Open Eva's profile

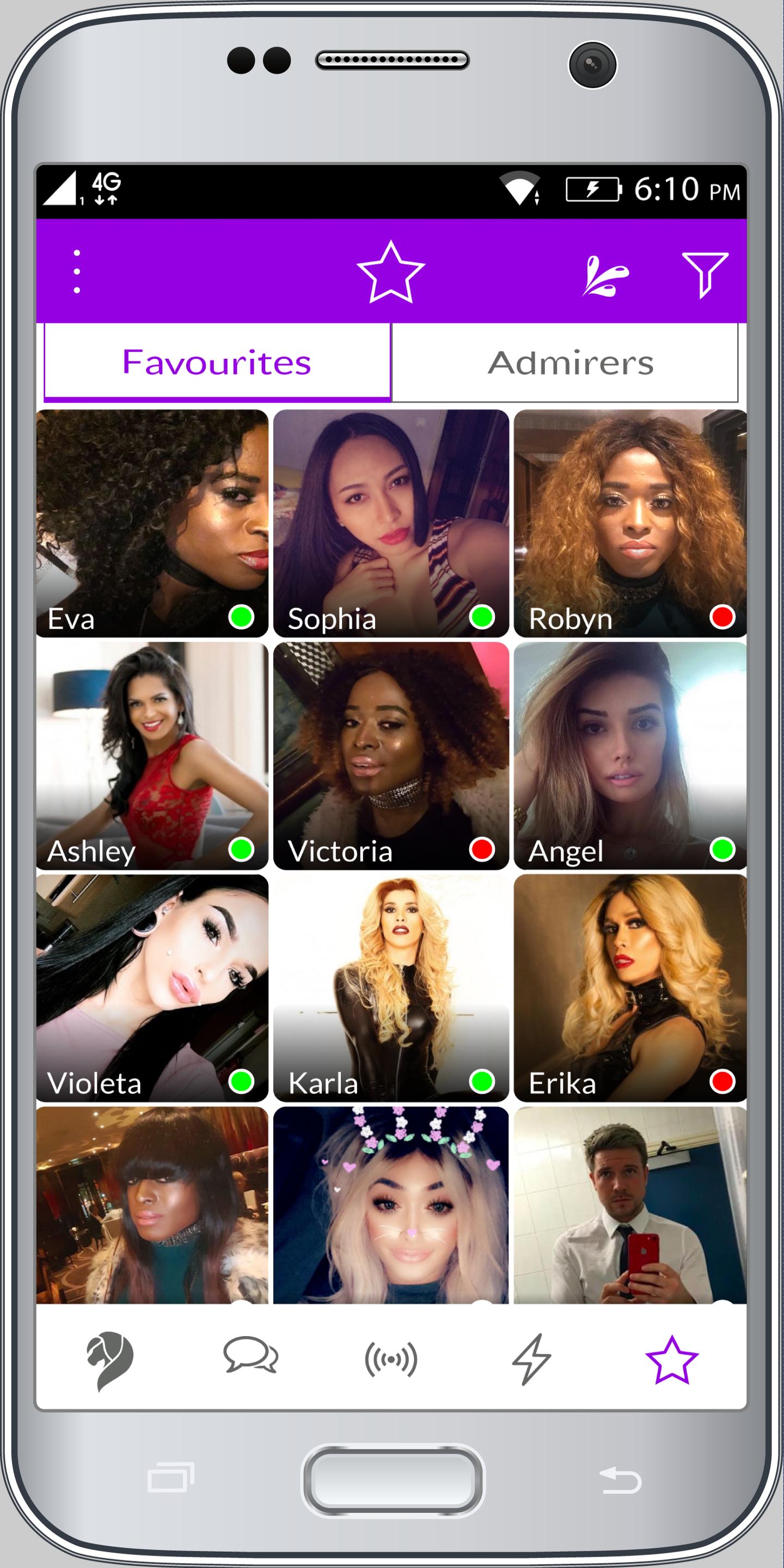click(152, 522)
